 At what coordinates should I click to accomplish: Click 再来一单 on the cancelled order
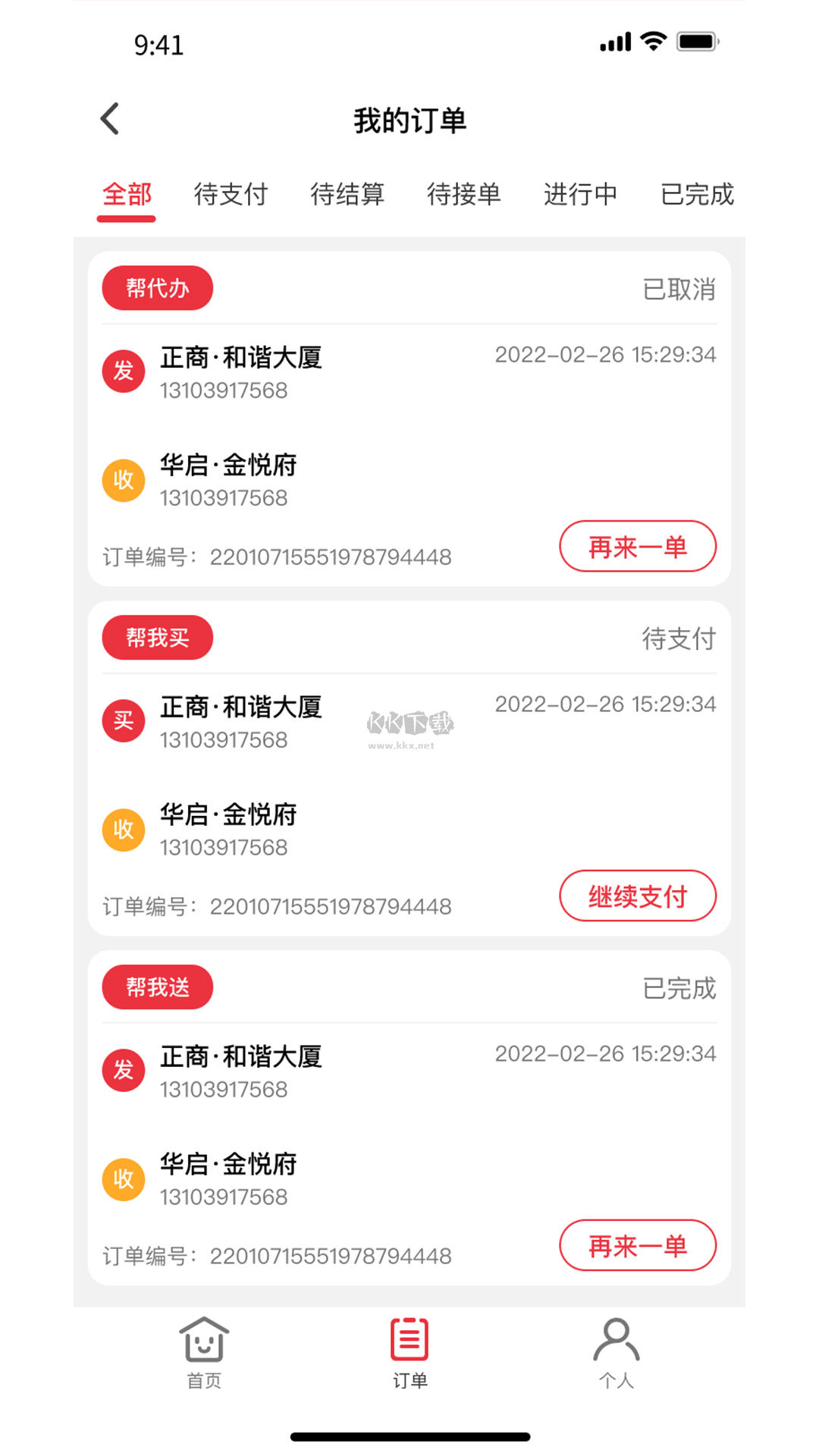point(638,546)
